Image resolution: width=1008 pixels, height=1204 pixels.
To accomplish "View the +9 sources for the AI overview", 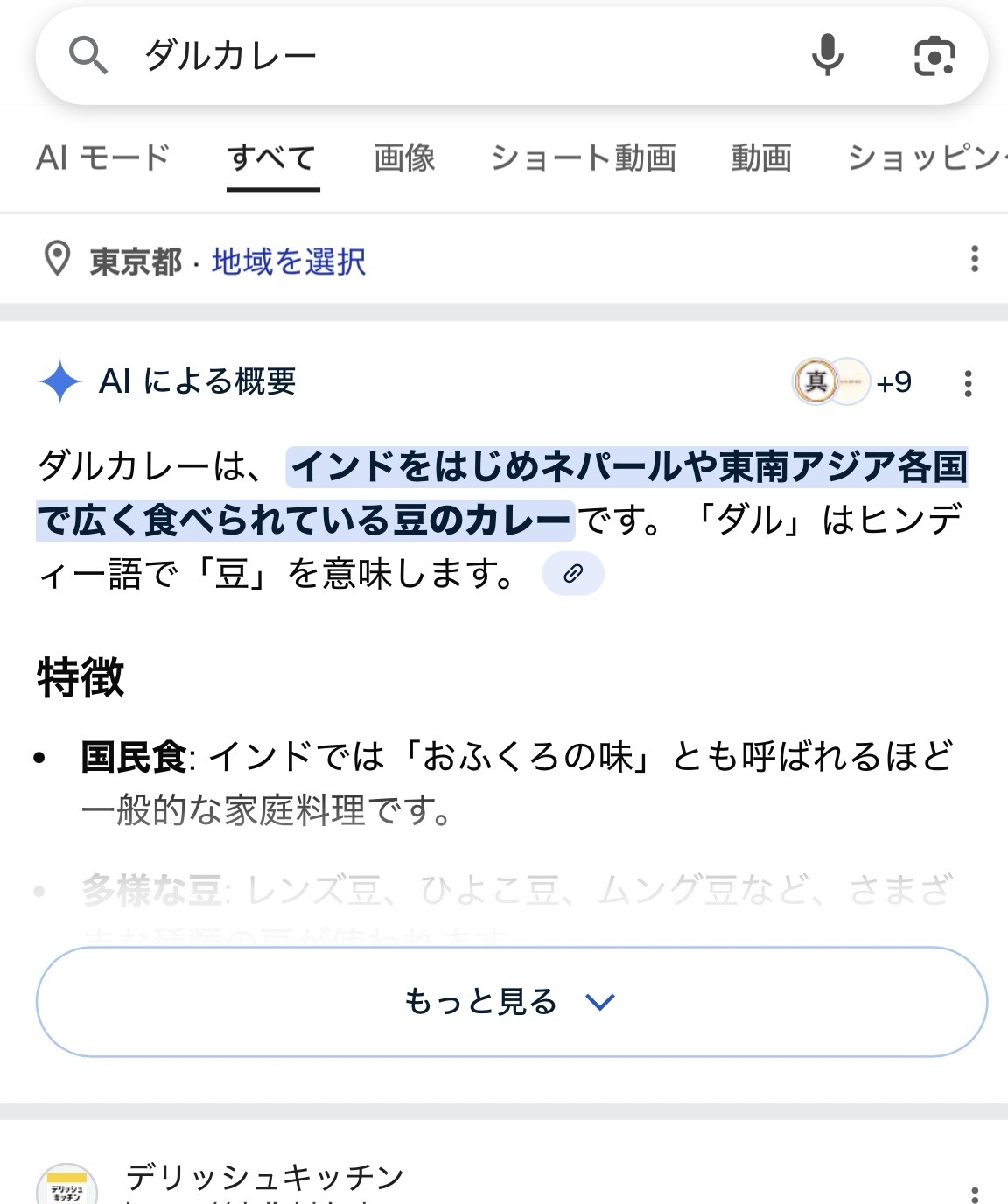I will coord(853,382).
